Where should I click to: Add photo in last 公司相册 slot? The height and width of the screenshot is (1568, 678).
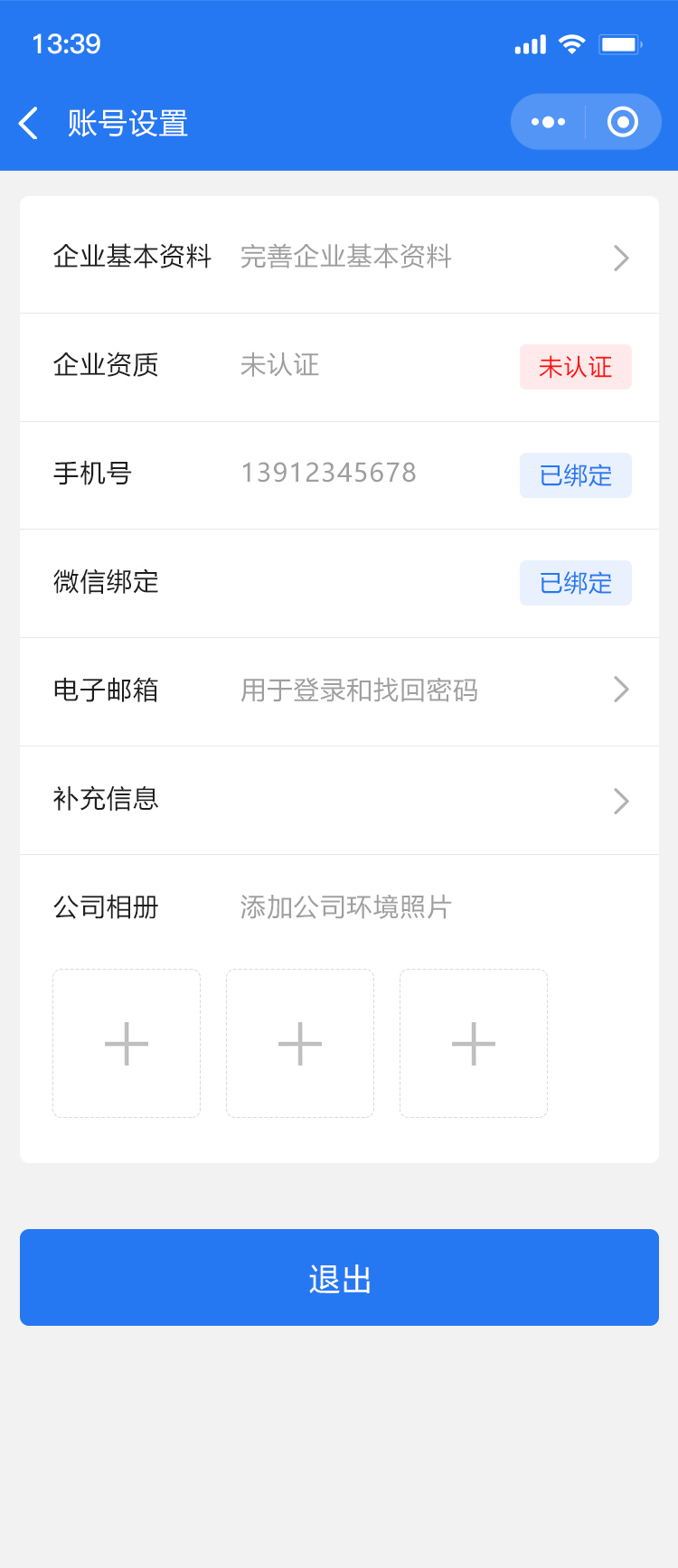474,1044
